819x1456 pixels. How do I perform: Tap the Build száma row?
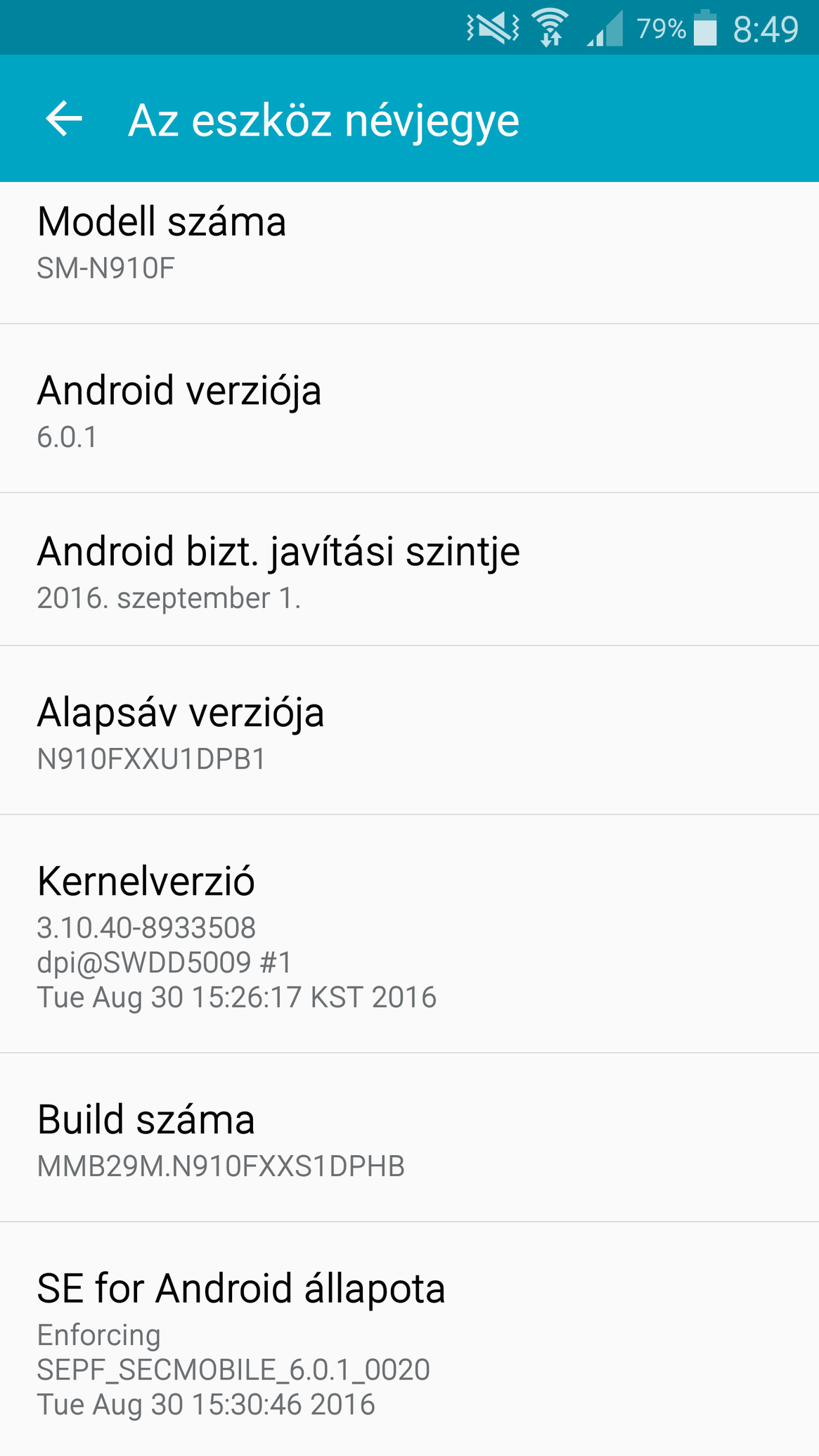(409, 1138)
